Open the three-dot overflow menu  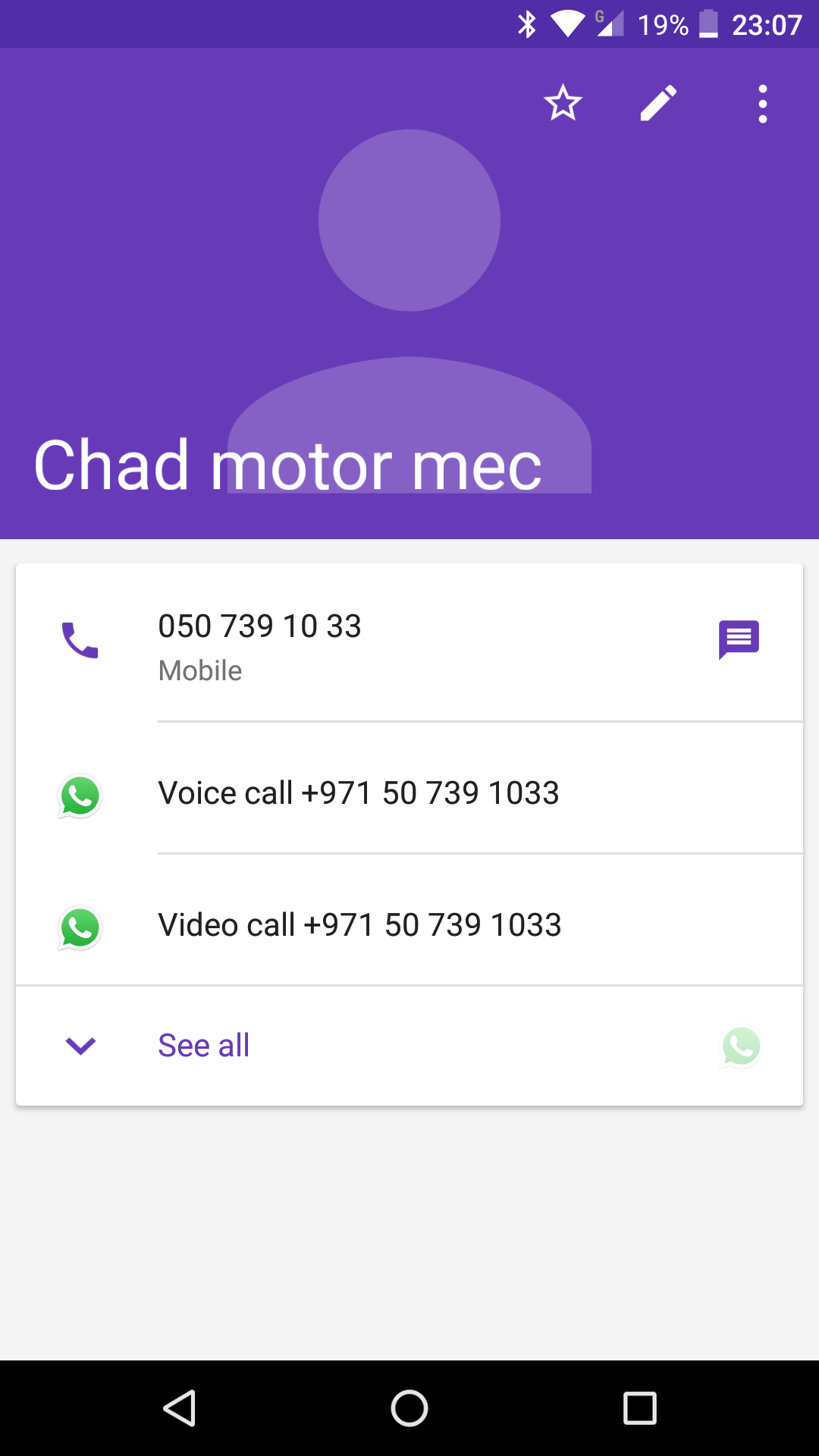pyautogui.click(x=762, y=103)
